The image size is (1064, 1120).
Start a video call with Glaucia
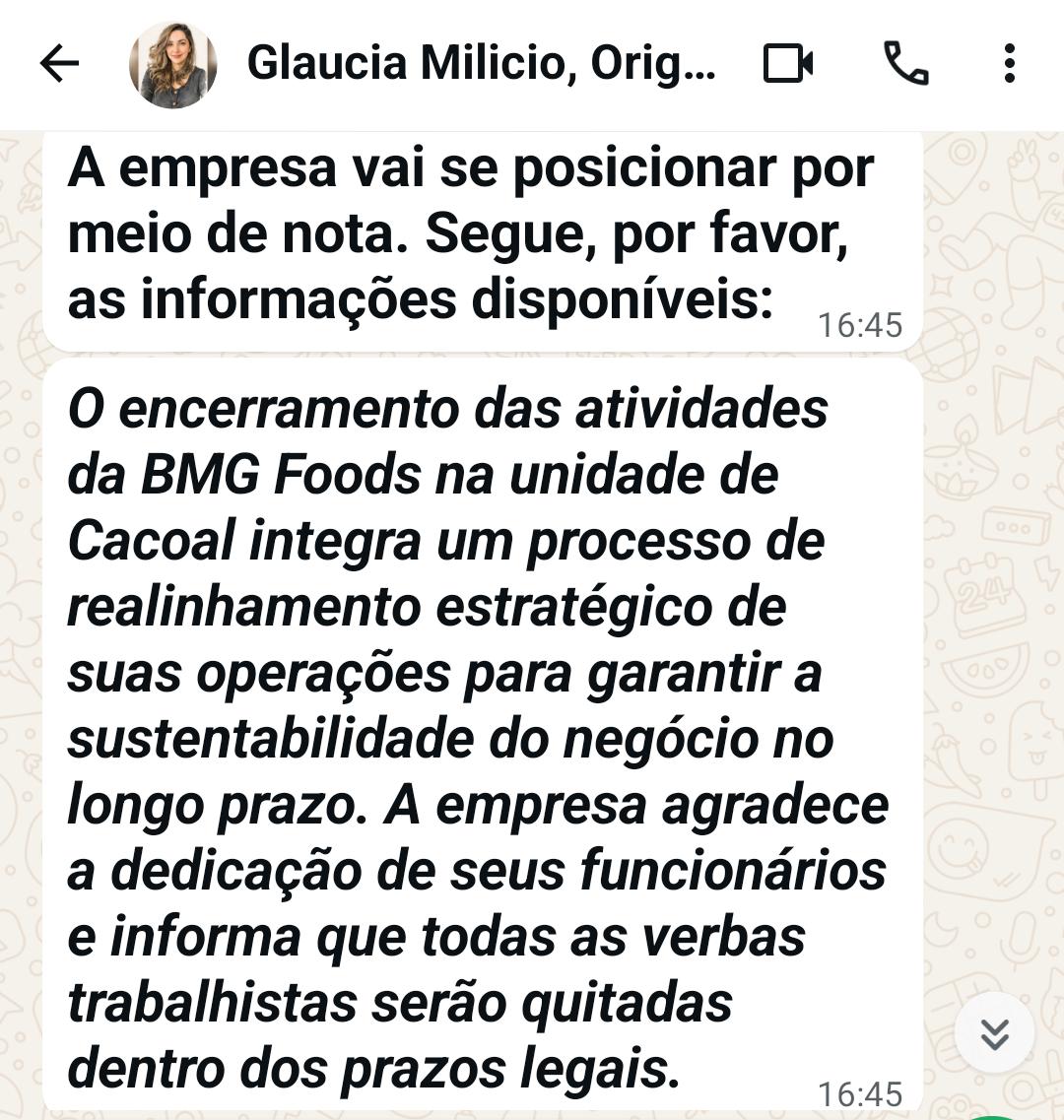coord(788,64)
